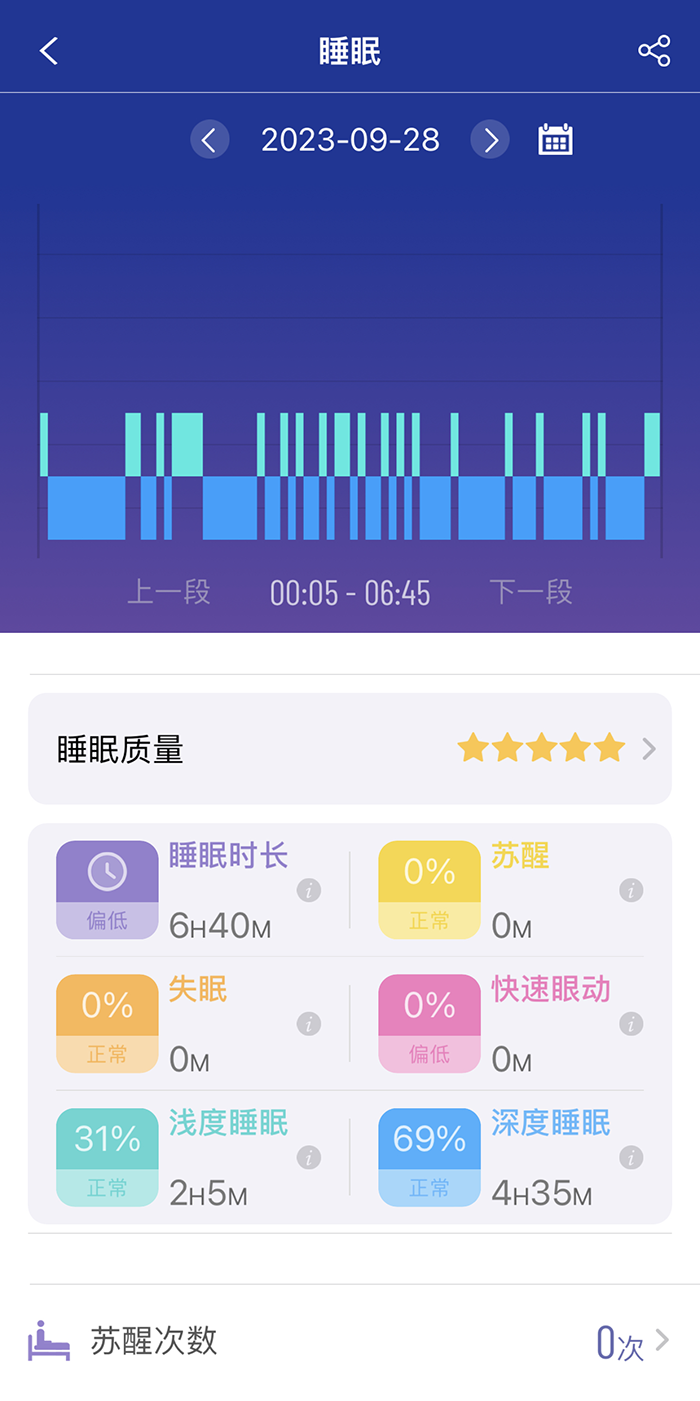Image resolution: width=700 pixels, height=1401 pixels.
Task: Show info about 苏醒
Action: tap(631, 890)
